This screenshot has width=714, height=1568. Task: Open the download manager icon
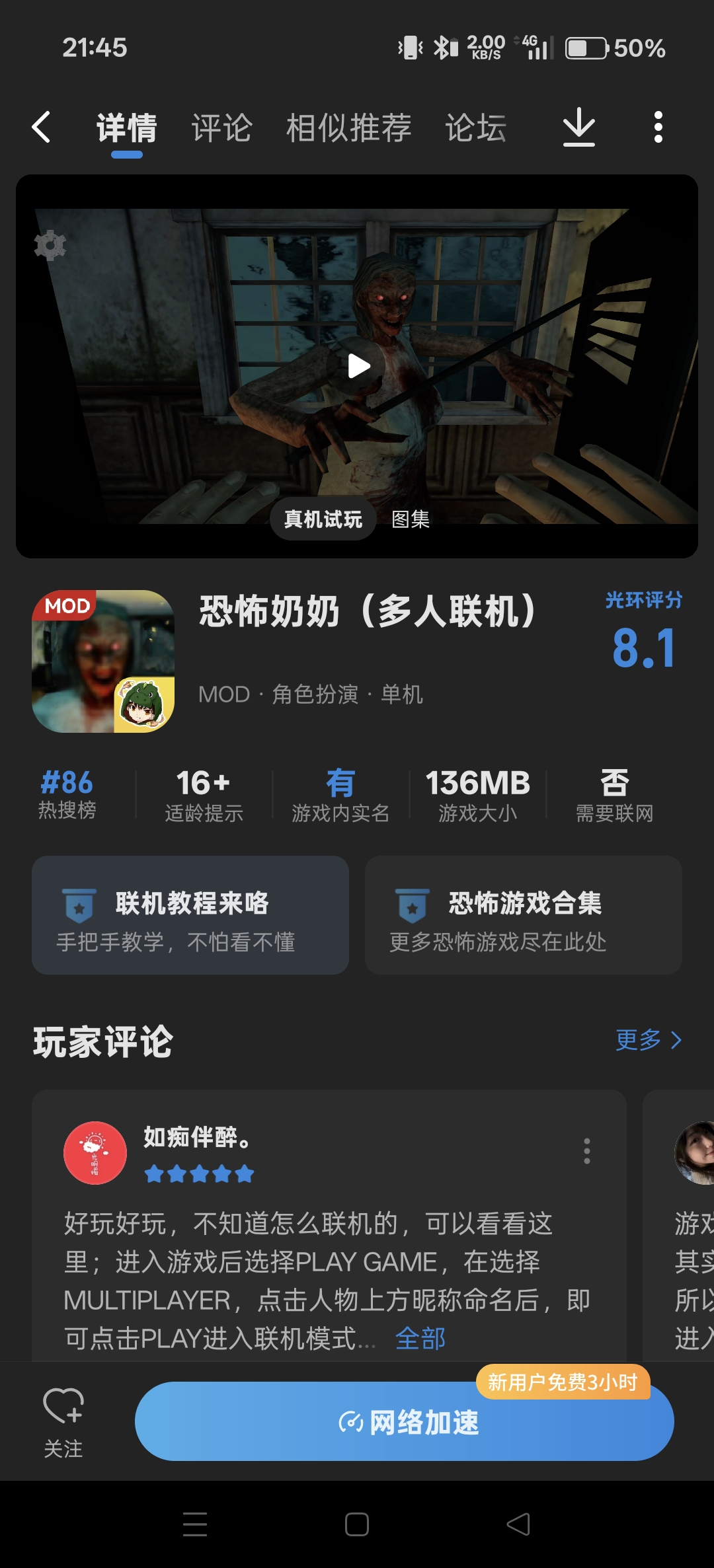point(578,126)
